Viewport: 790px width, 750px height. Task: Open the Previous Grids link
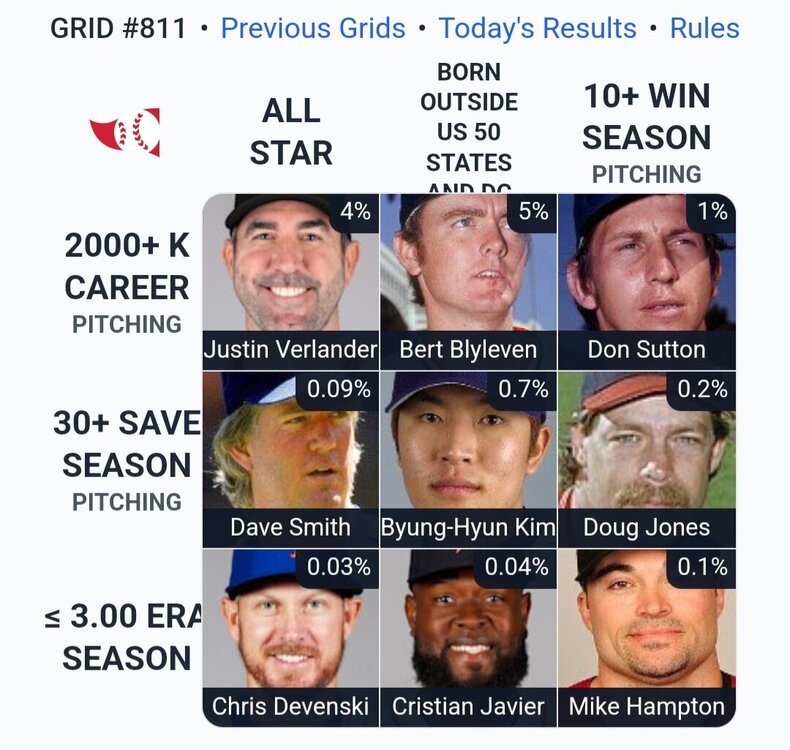313,28
